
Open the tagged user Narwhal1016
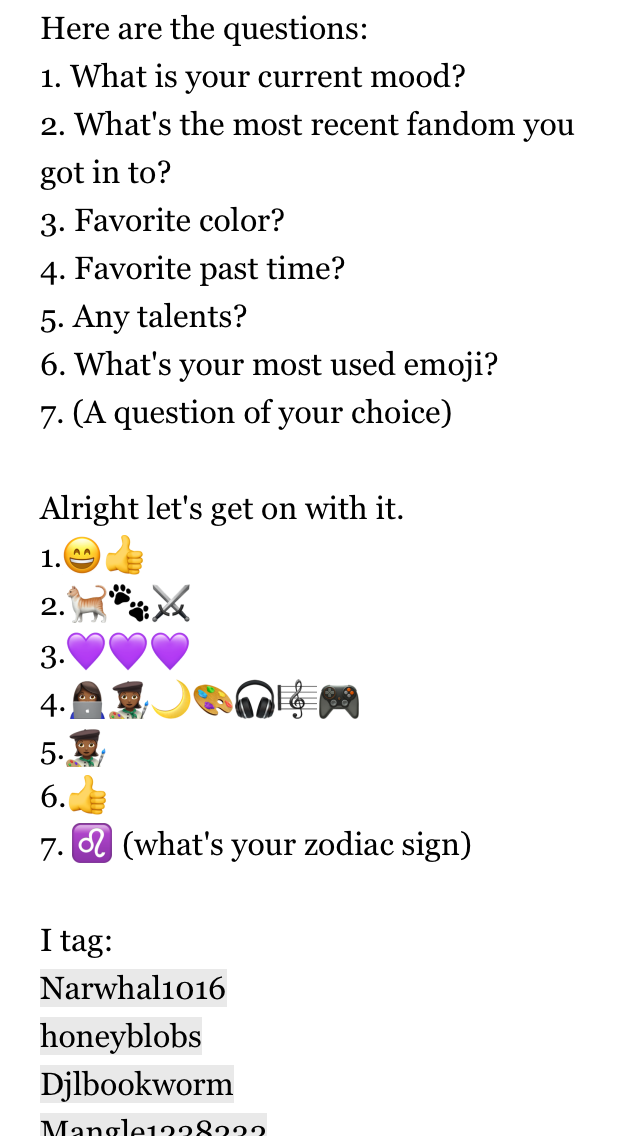tap(133, 987)
